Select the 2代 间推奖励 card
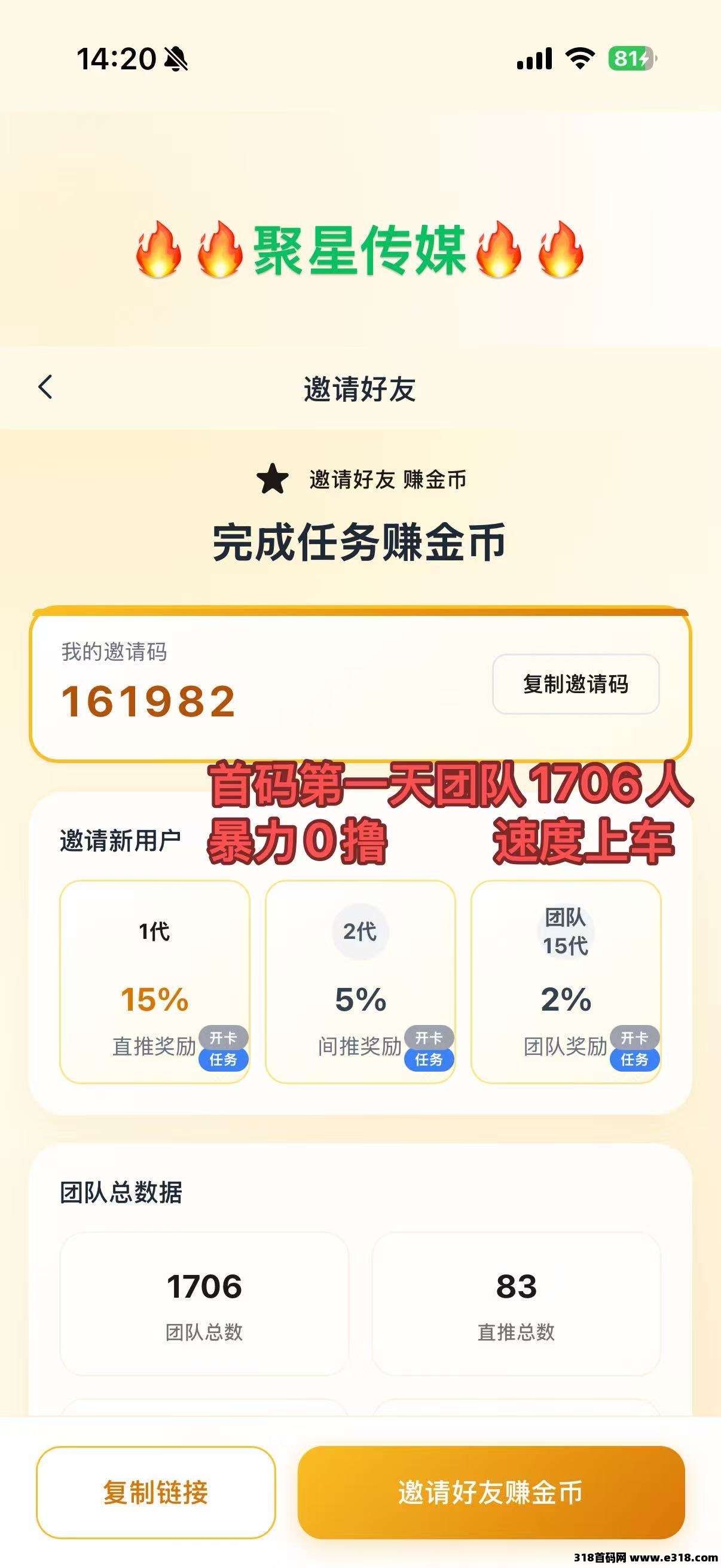Viewport: 721px width, 1568px height. coord(360,981)
